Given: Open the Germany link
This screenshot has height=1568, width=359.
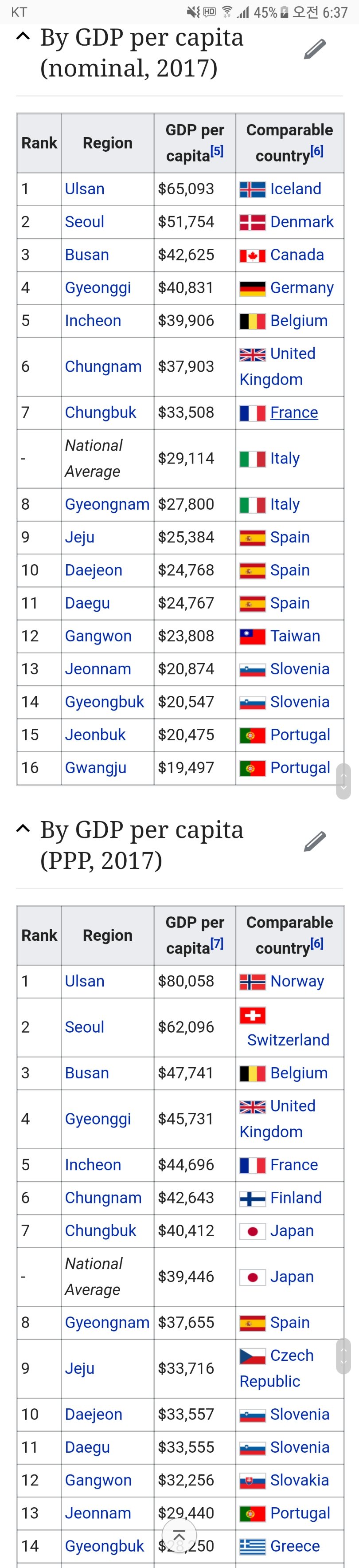Looking at the screenshot, I should [301, 287].
